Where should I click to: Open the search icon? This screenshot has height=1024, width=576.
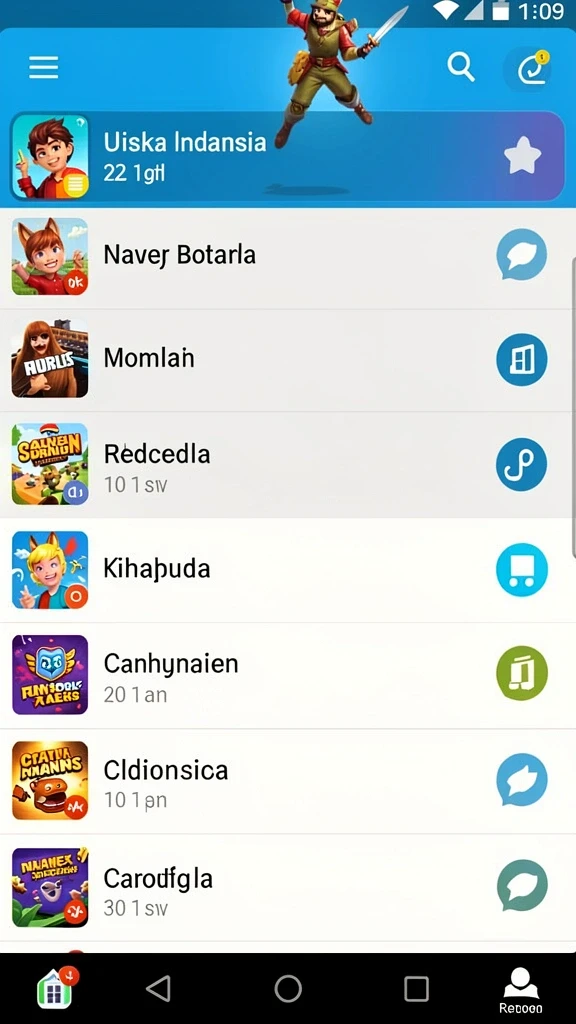click(x=461, y=67)
